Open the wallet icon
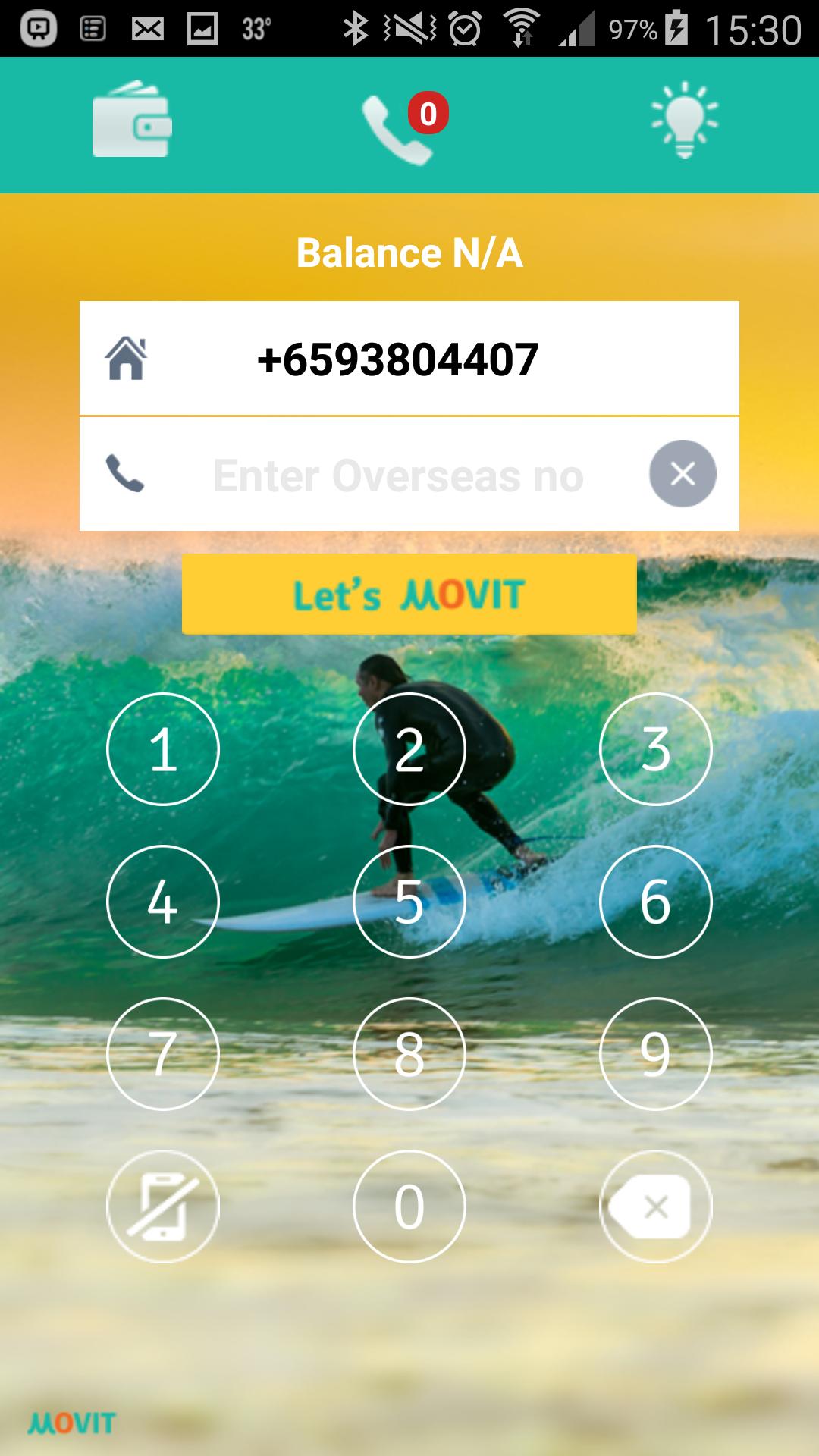This screenshot has width=819, height=1456. point(131,121)
